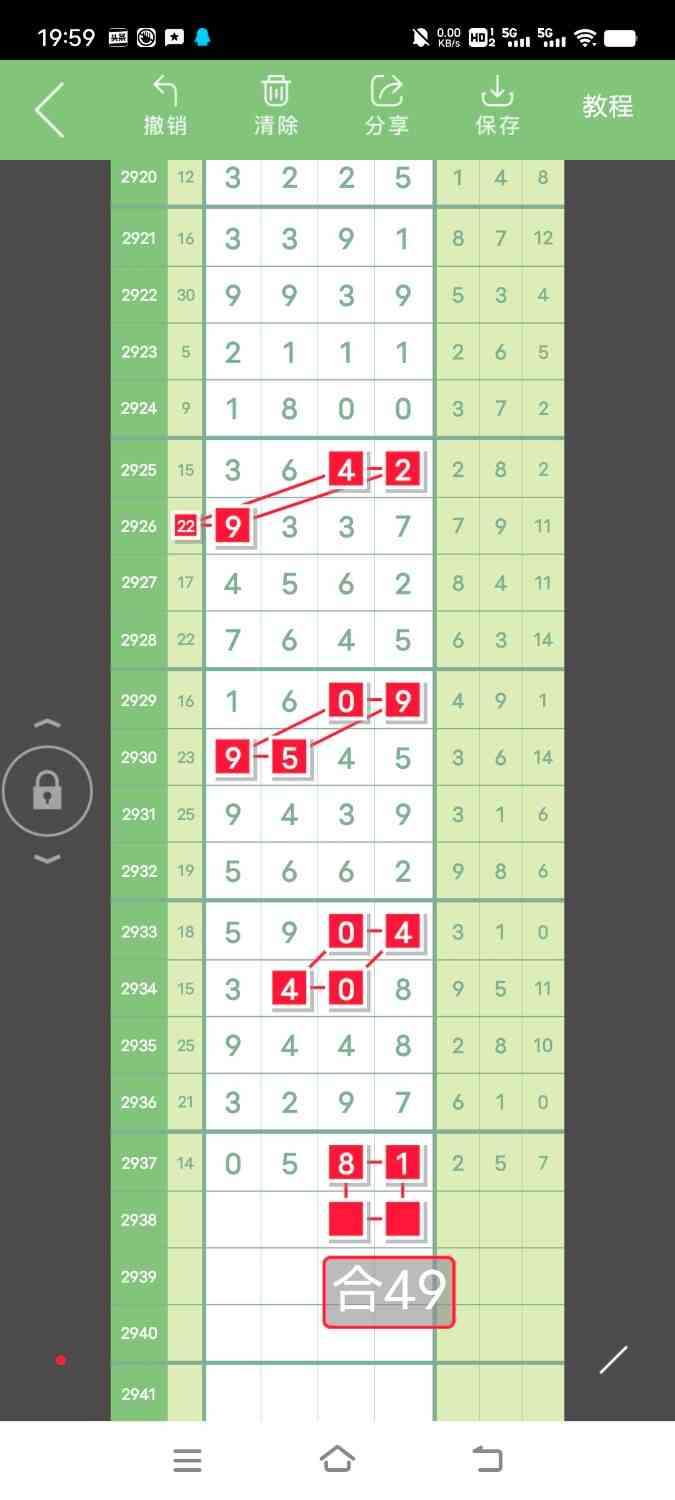Open the 教程 tutorial
Screen dimensions: 675x1500
point(608,106)
